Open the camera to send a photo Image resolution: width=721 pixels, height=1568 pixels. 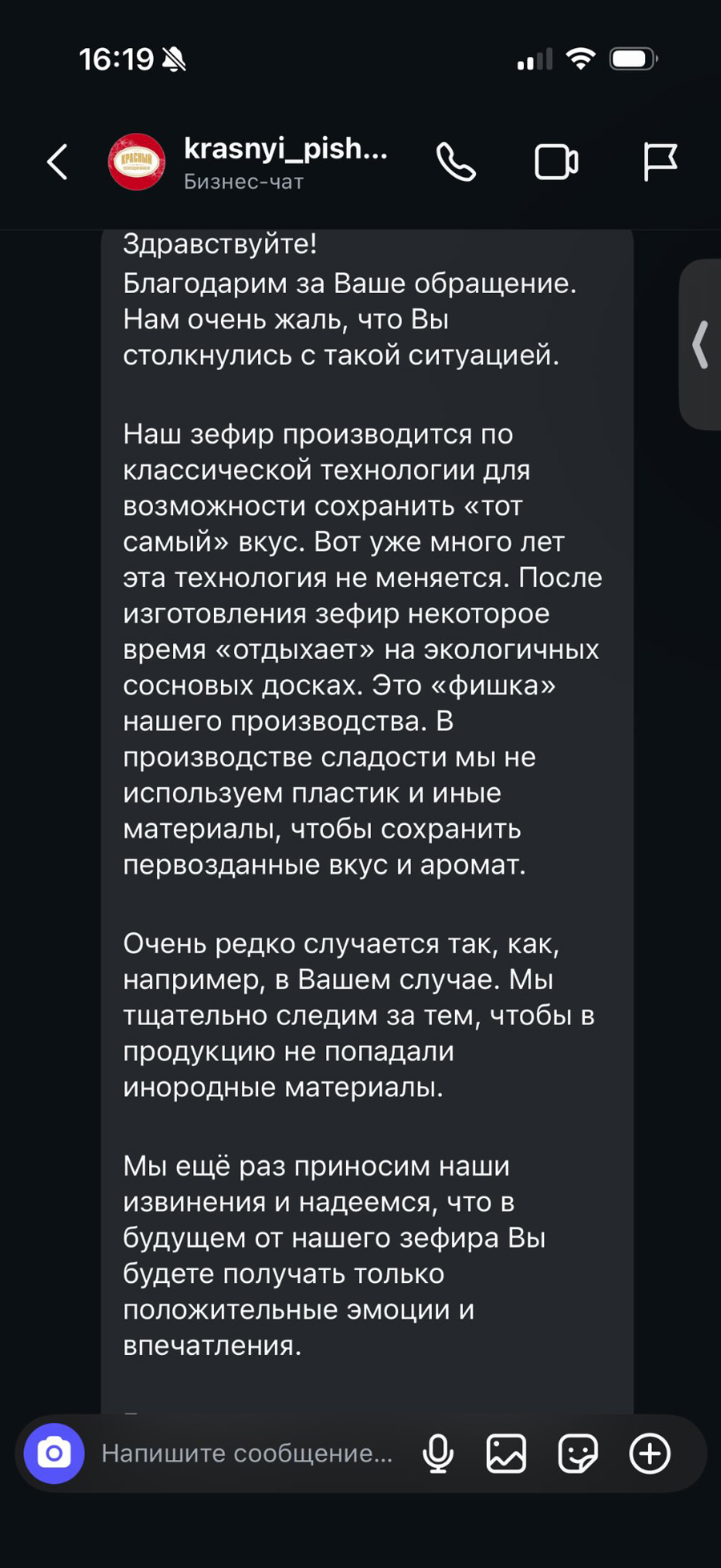click(54, 1453)
